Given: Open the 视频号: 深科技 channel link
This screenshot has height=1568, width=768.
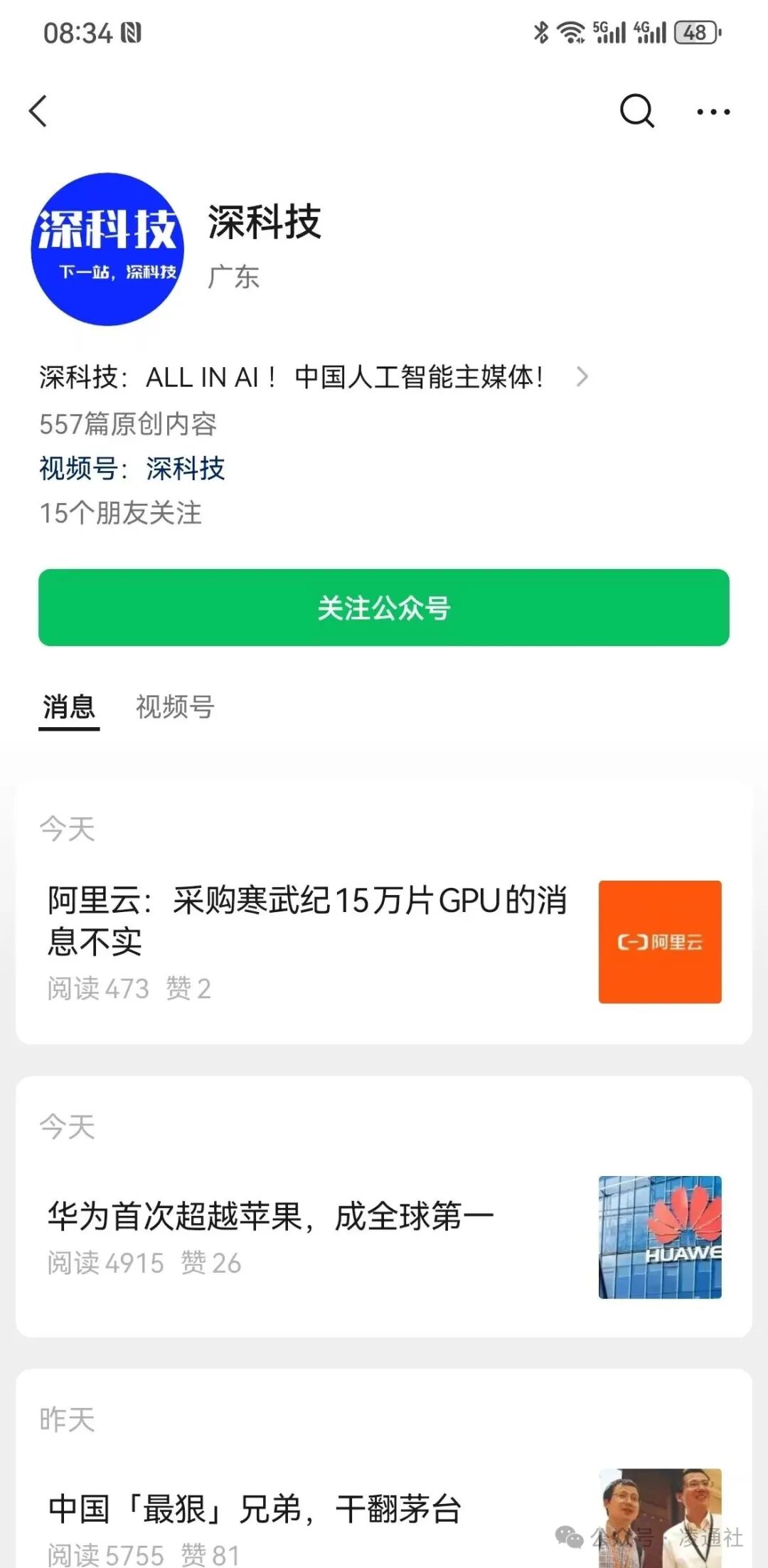Looking at the screenshot, I should (132, 469).
